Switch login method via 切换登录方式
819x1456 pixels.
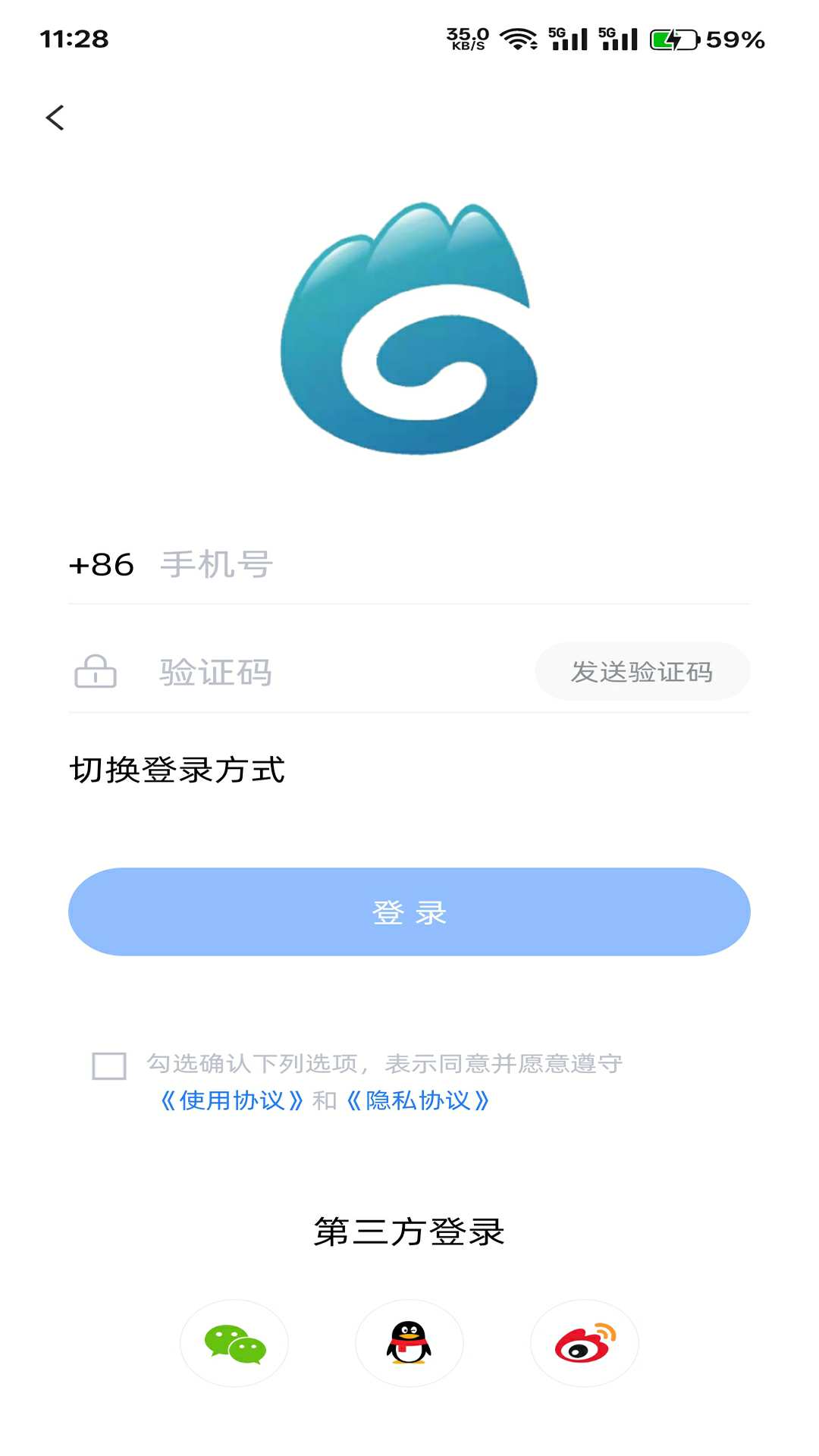coord(177,770)
